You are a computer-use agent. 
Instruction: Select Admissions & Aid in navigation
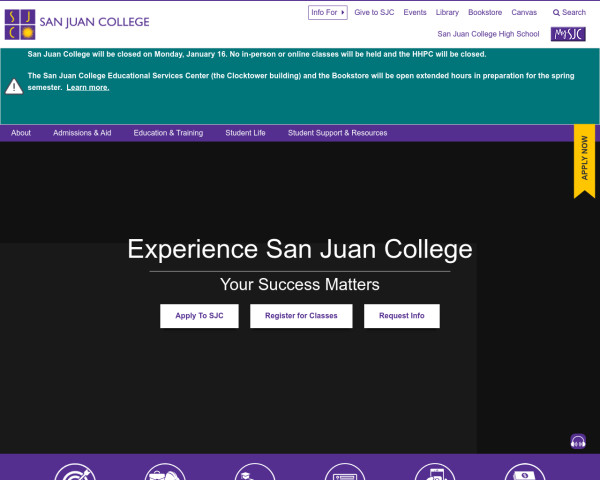(82, 133)
